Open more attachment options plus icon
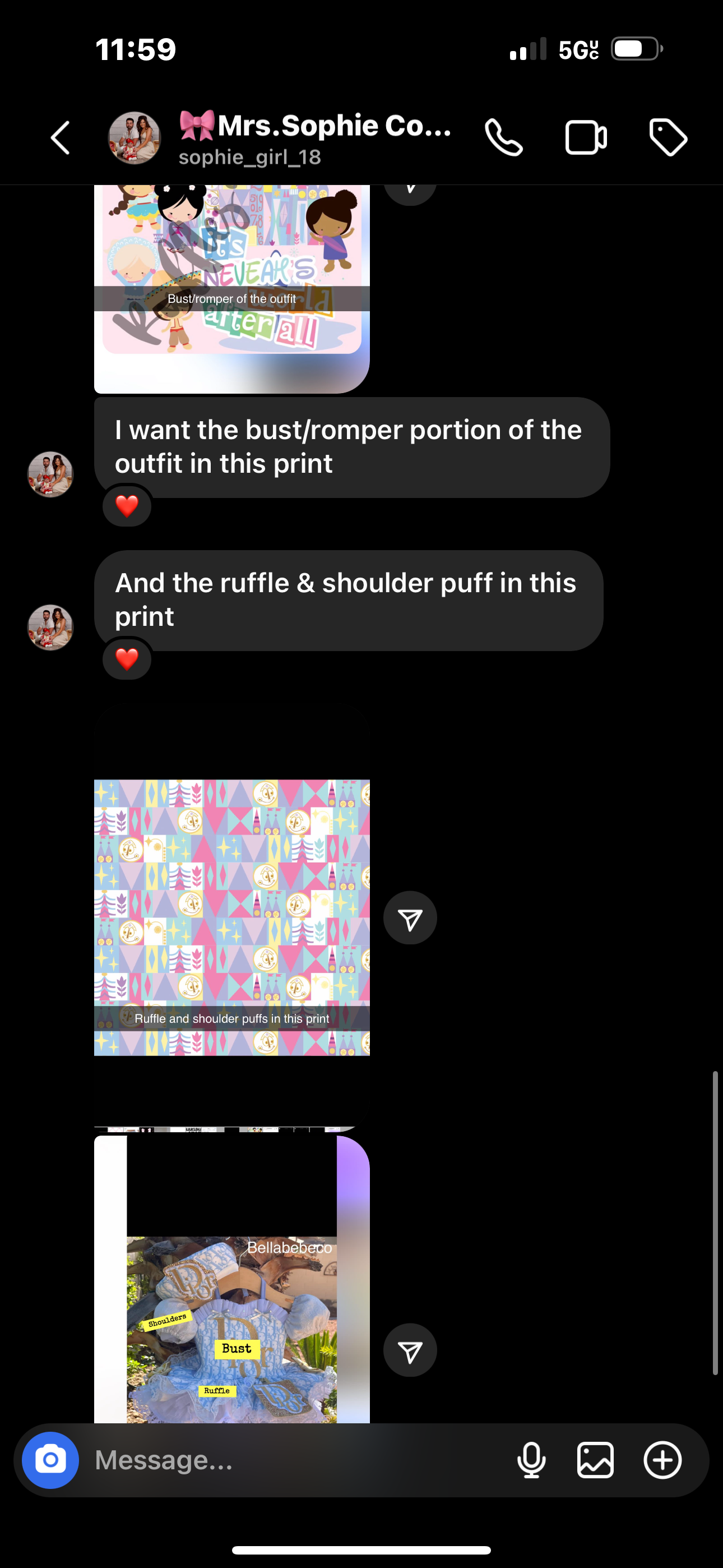 (662, 1460)
